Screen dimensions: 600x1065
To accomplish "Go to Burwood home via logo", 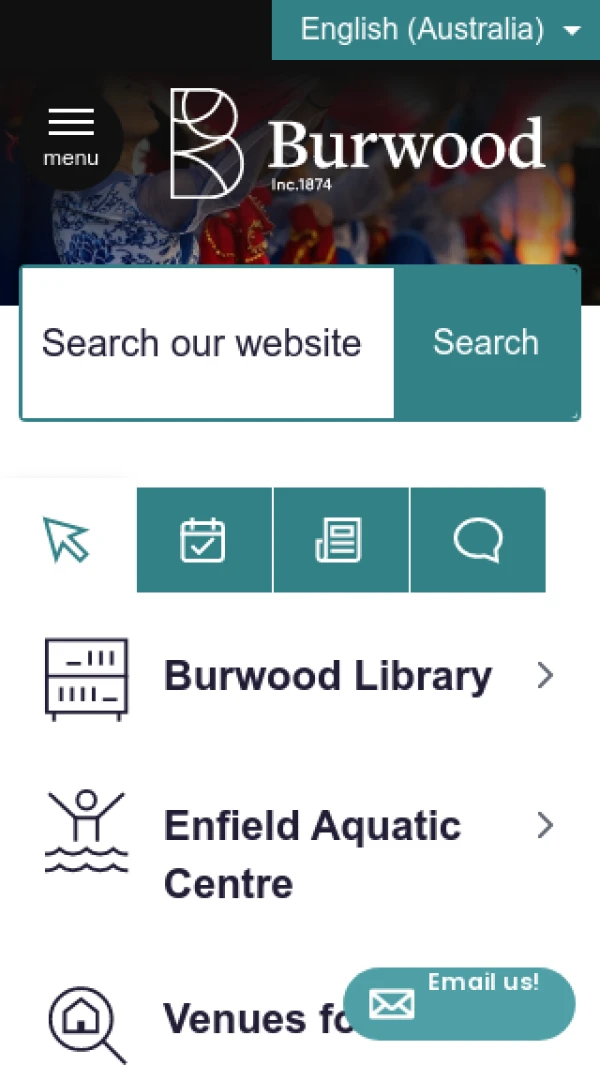I will 357,143.
